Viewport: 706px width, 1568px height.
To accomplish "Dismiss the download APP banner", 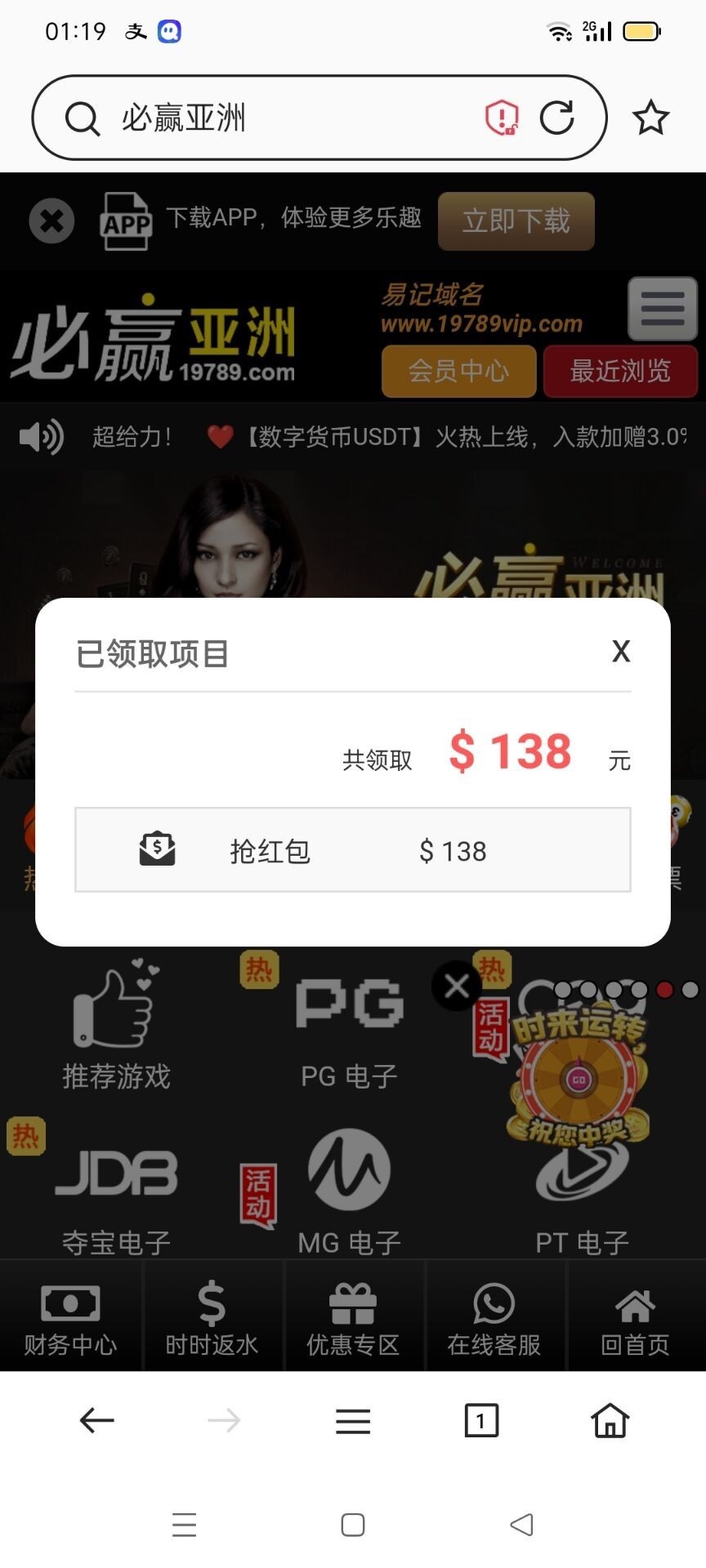I will coord(51,220).
